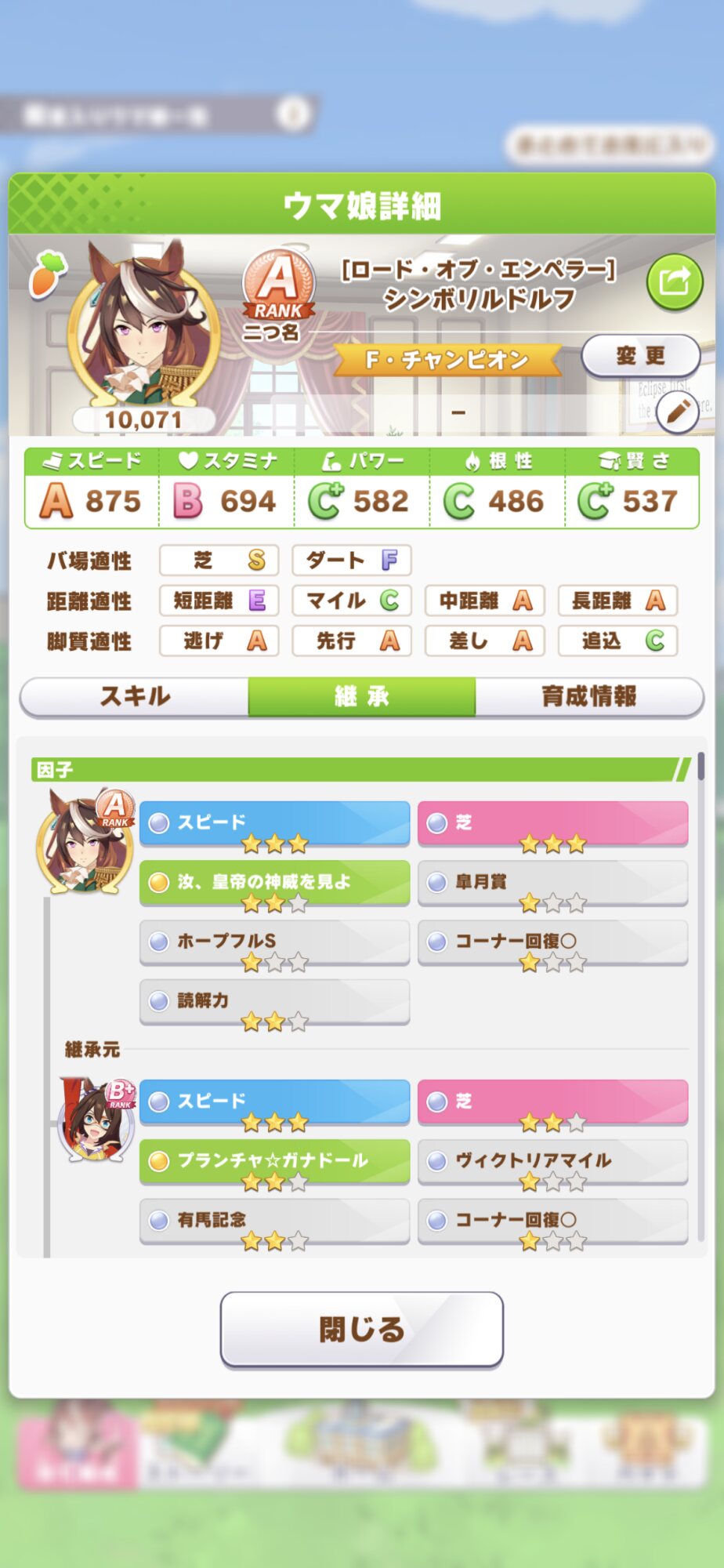
Task: Tap the pencil edit icon
Action: click(678, 412)
